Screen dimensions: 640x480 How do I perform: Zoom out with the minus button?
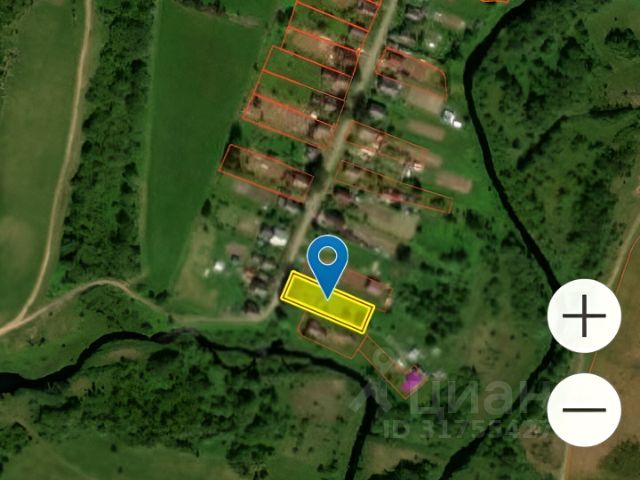coord(585,409)
